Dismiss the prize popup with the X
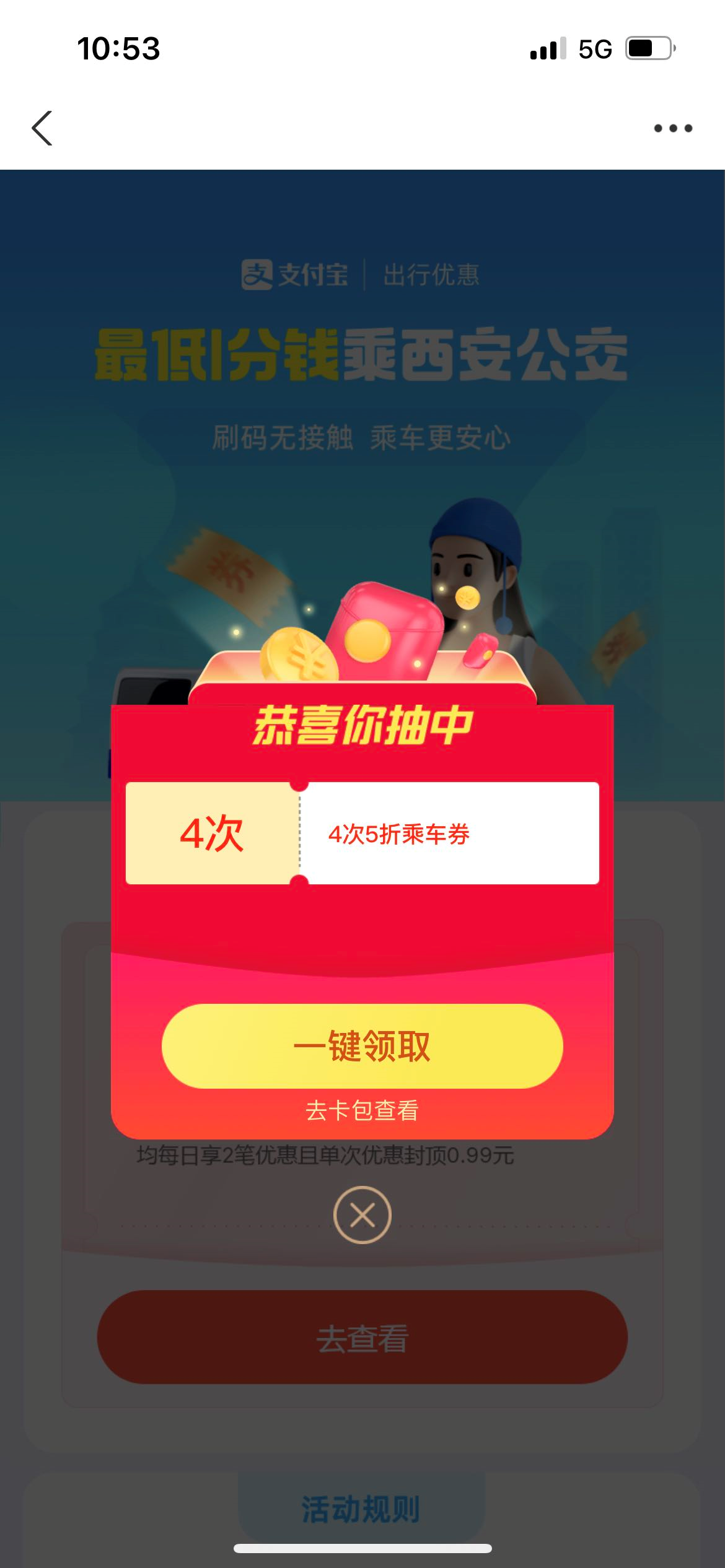The height and width of the screenshot is (1568, 725). point(362,1215)
